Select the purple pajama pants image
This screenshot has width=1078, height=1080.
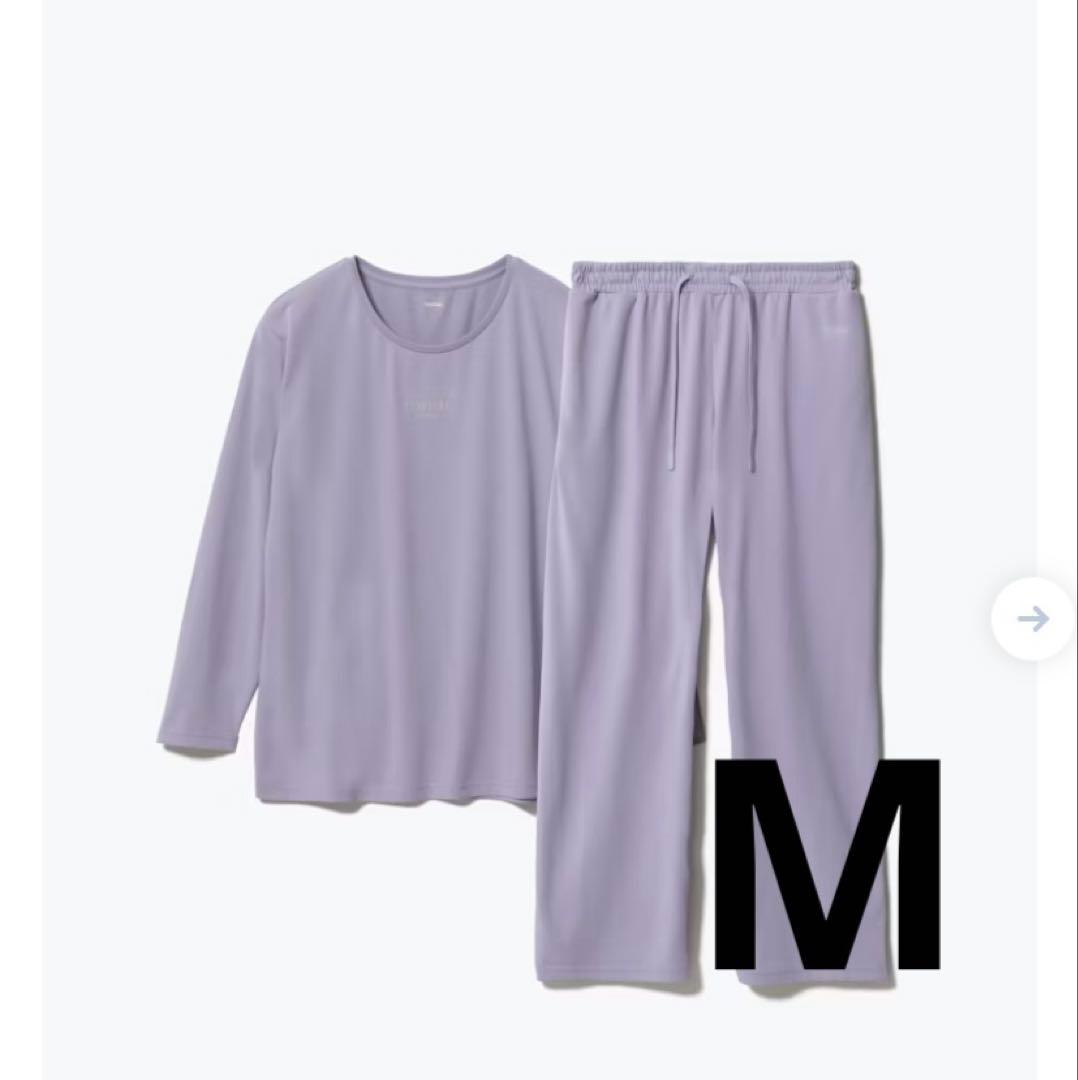pyautogui.click(x=700, y=550)
